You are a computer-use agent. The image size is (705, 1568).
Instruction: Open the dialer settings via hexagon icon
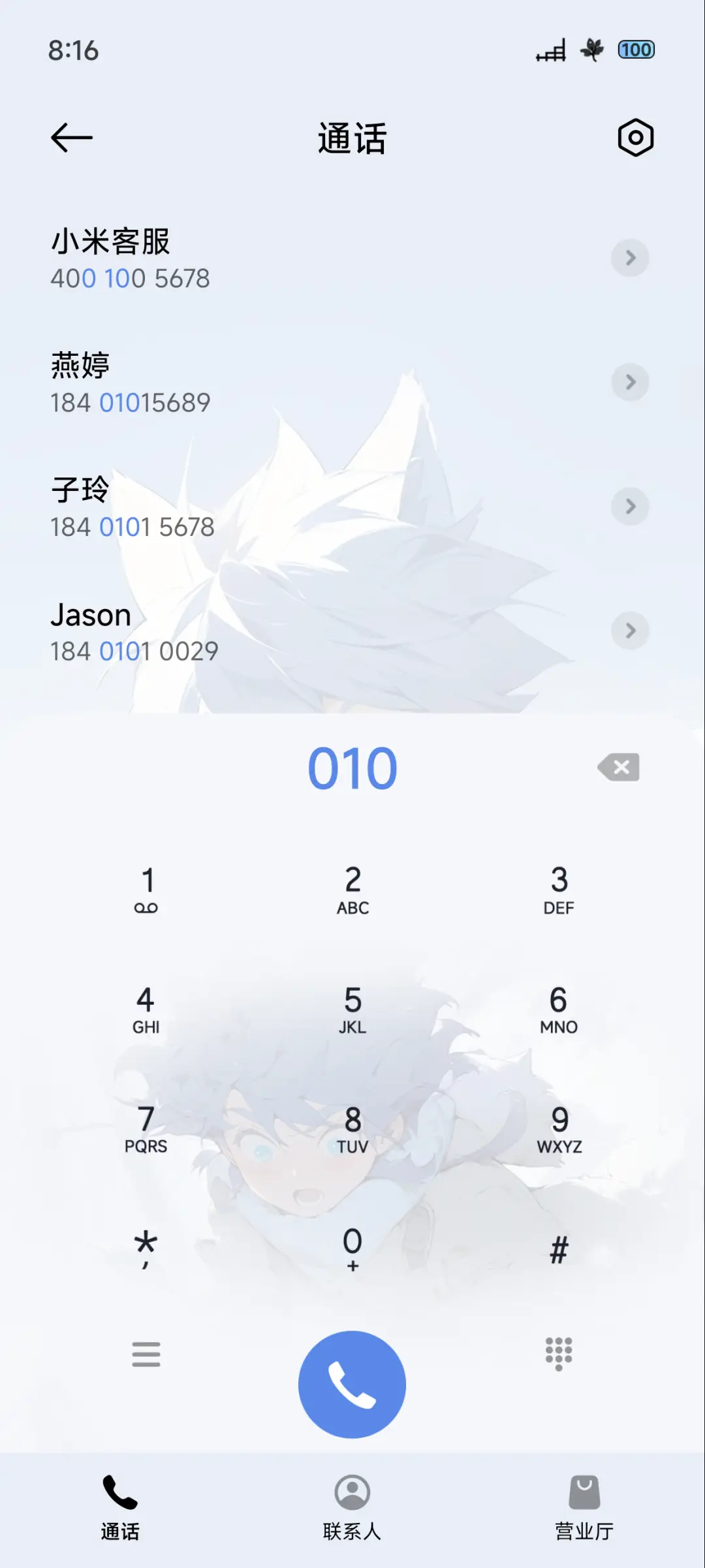point(634,138)
